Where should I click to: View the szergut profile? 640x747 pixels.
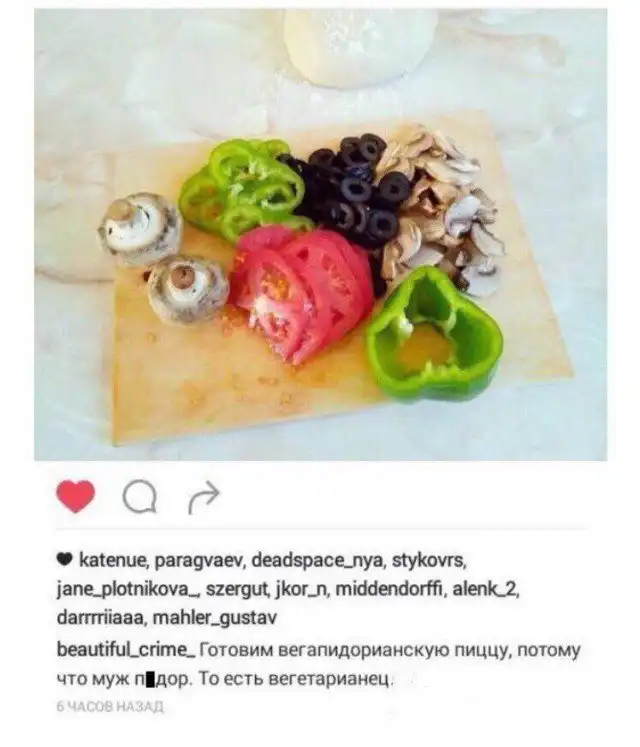pos(238,589)
